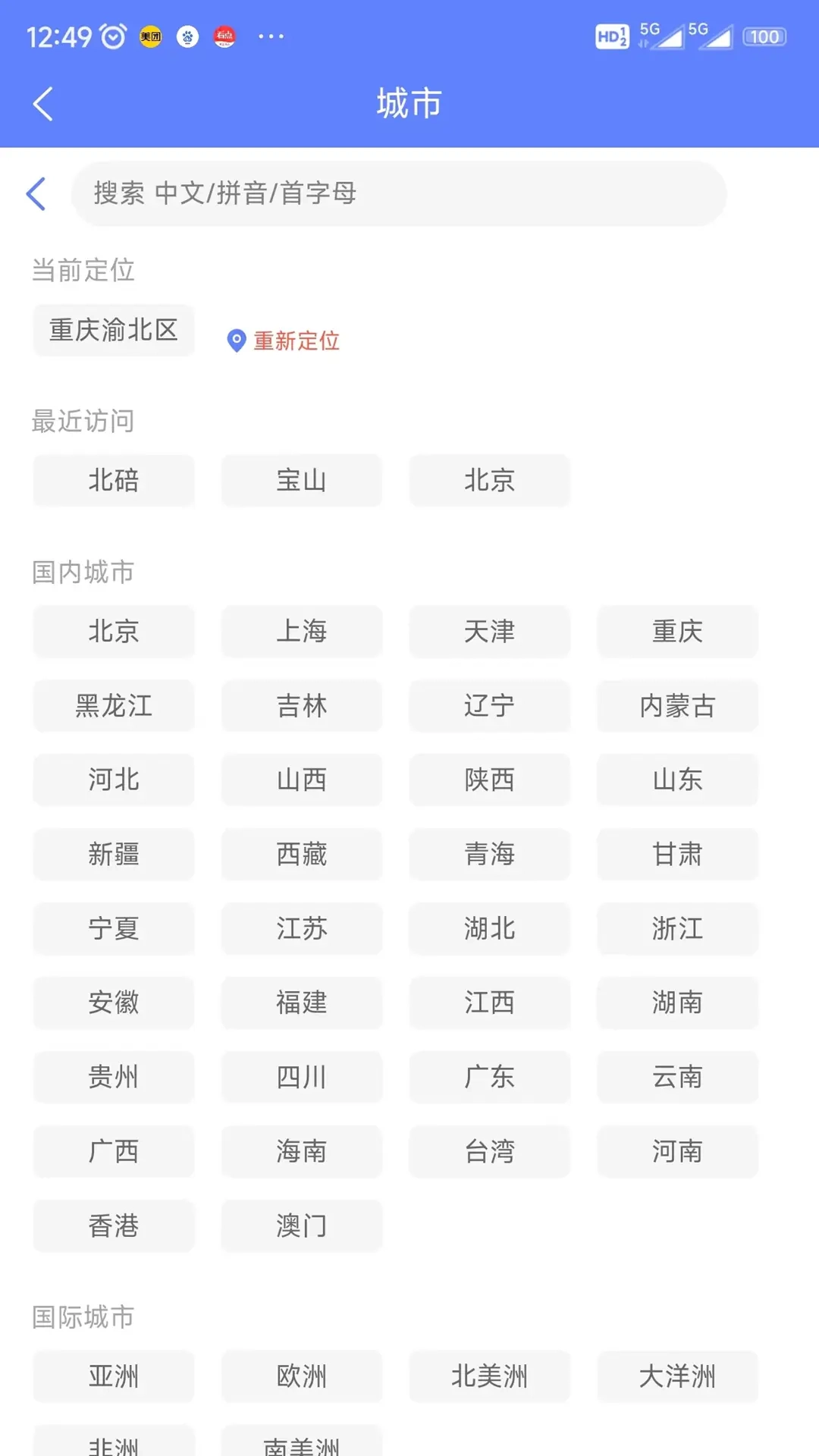Image resolution: width=819 pixels, height=1456 pixels.
Task: Select current location 重庆渝北区
Action: [x=114, y=330]
